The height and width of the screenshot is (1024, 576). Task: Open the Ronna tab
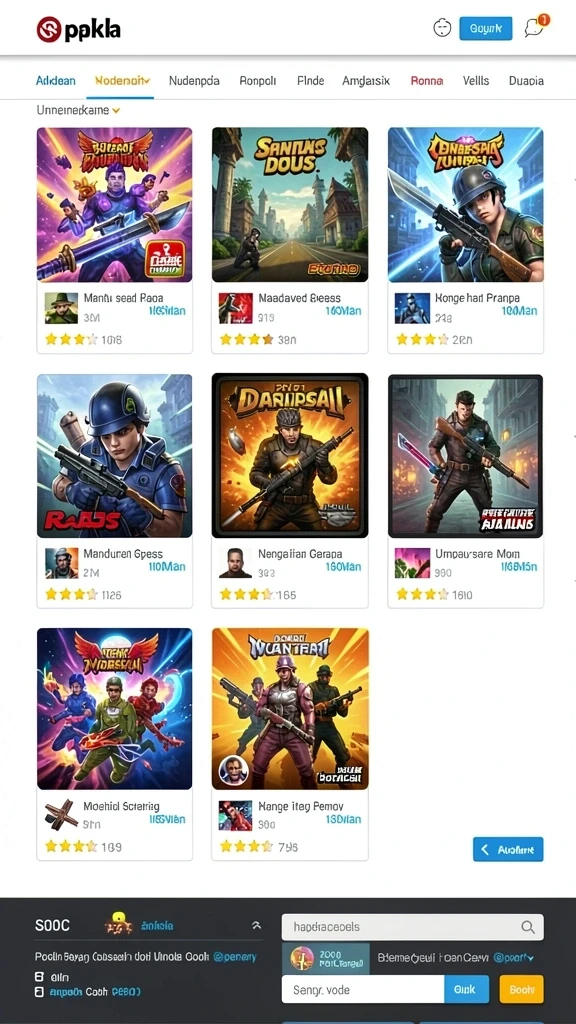click(427, 81)
